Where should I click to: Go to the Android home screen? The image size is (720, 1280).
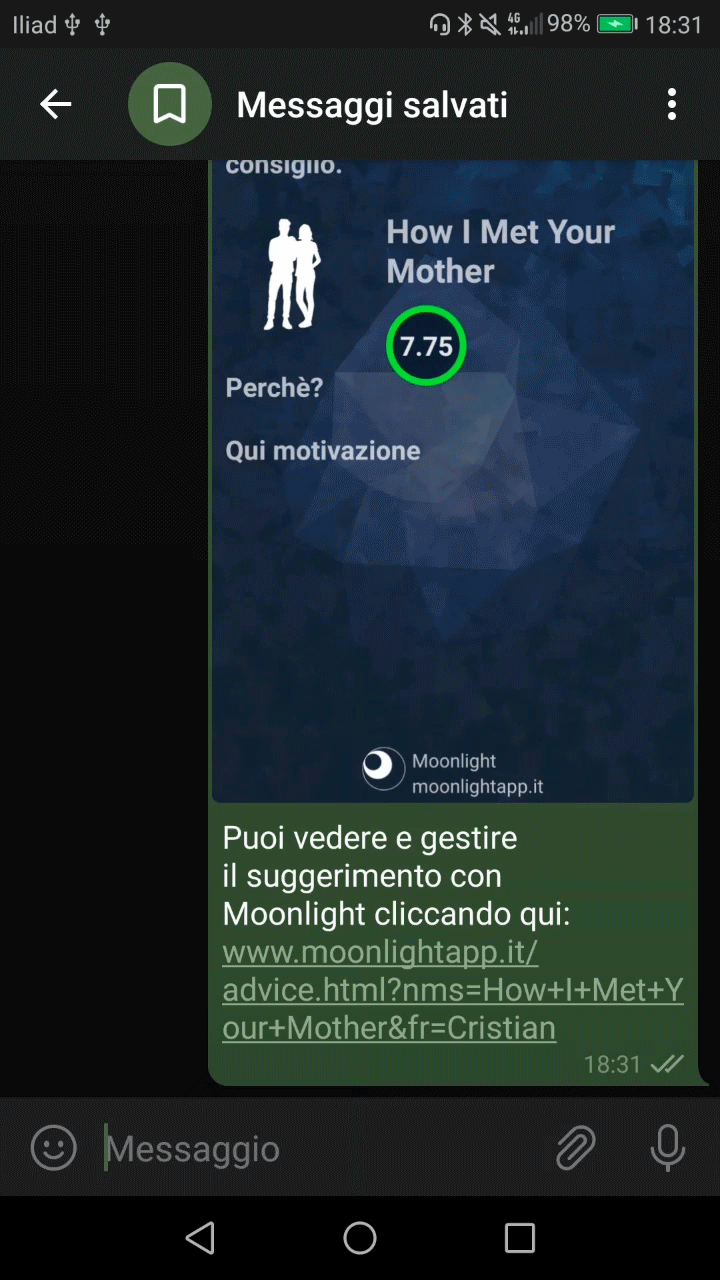pos(360,1238)
